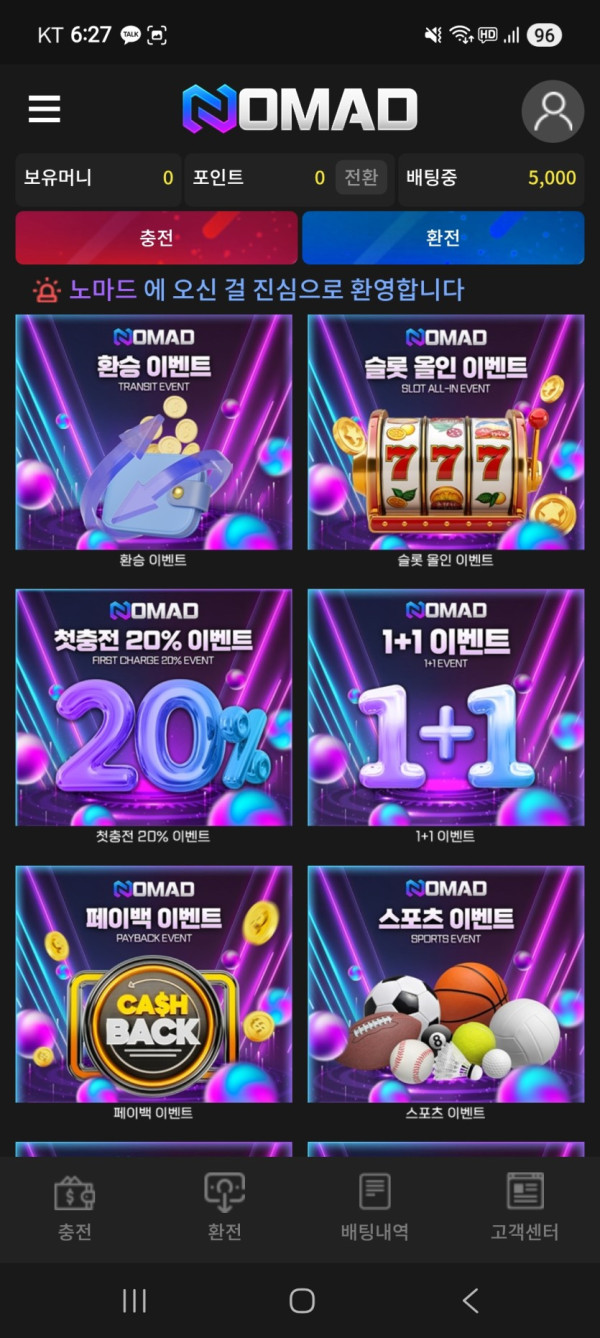Tap the red 충전 button
The width and height of the screenshot is (600, 1338).
[x=156, y=238]
